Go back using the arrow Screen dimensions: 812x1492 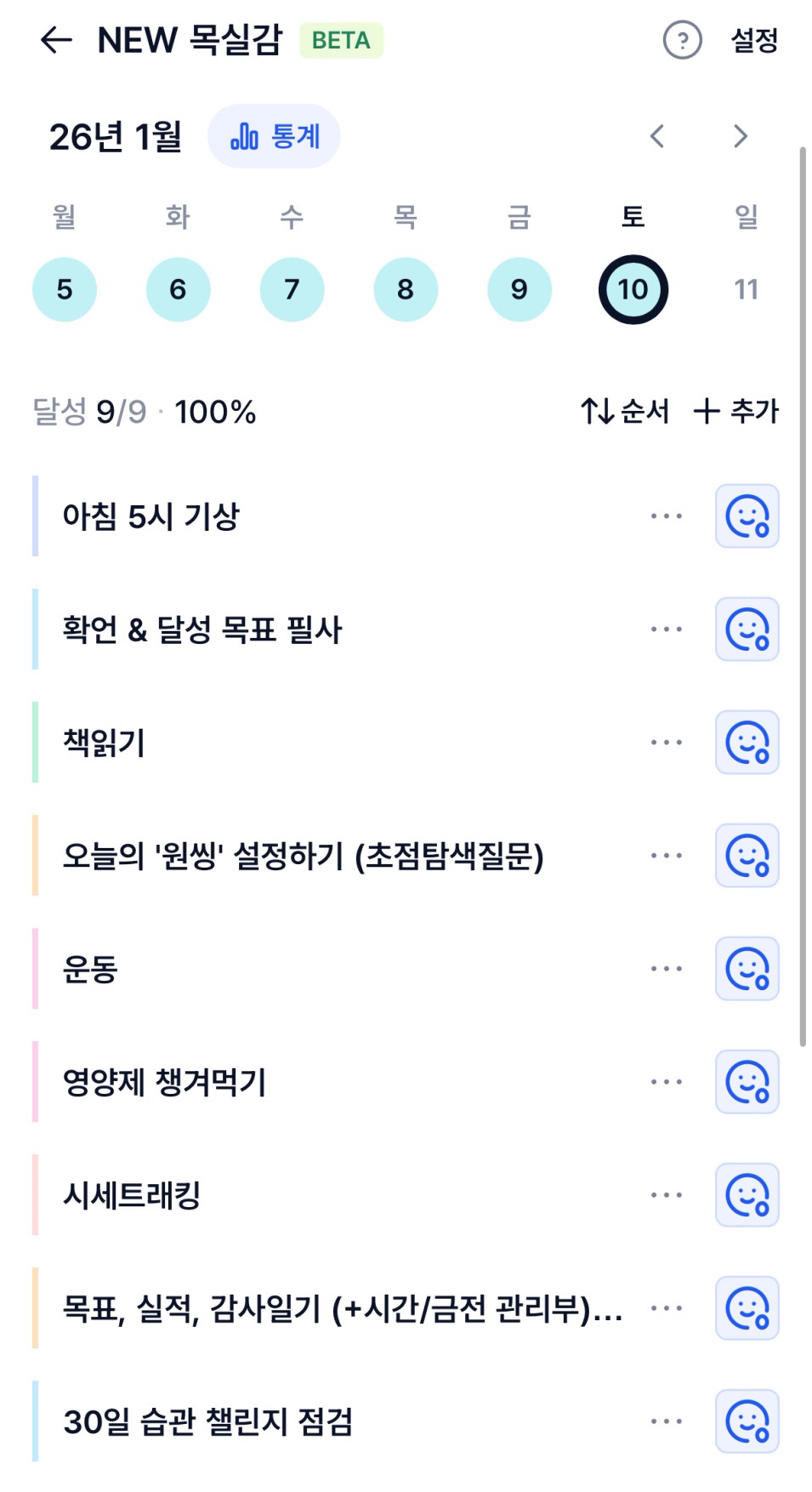(56, 40)
